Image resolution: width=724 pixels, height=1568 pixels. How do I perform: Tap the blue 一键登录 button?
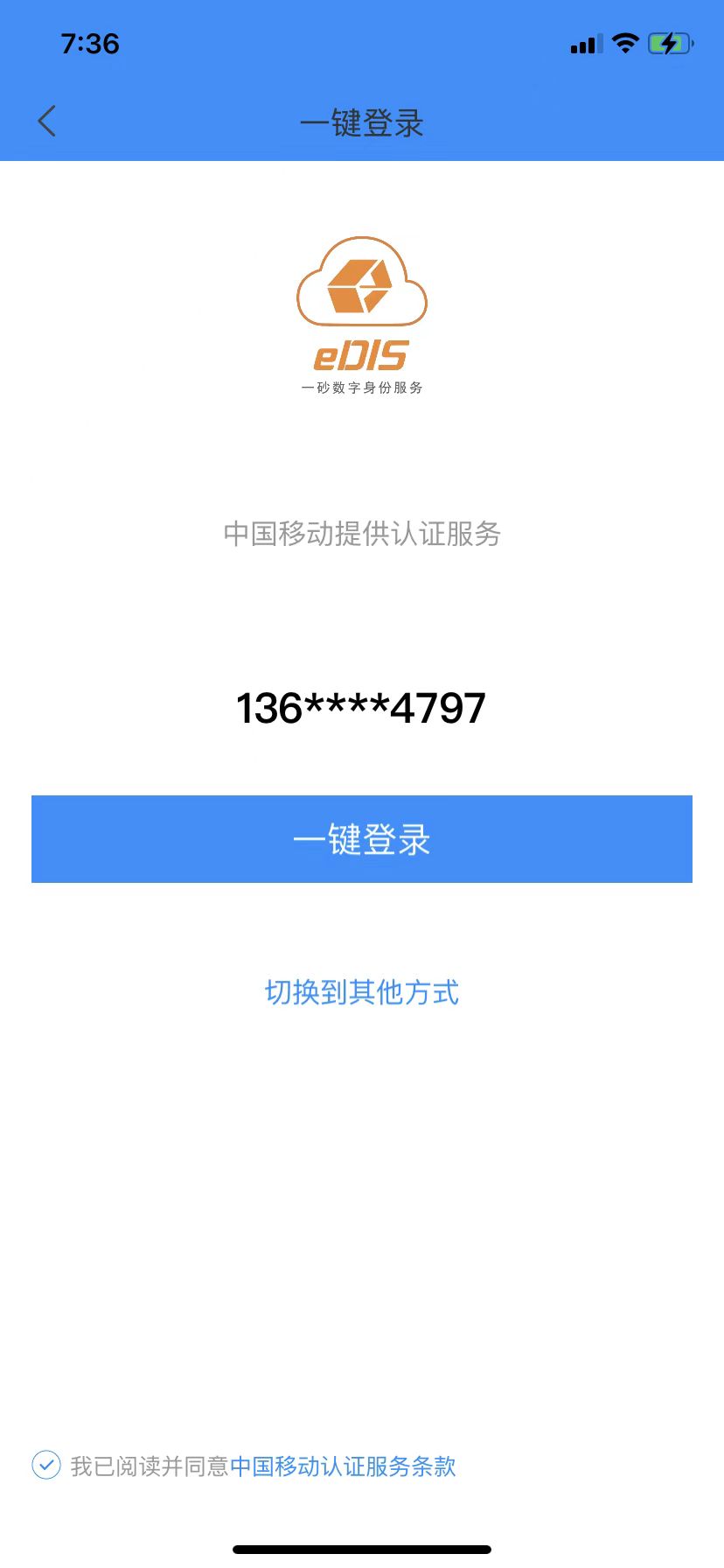(x=362, y=839)
